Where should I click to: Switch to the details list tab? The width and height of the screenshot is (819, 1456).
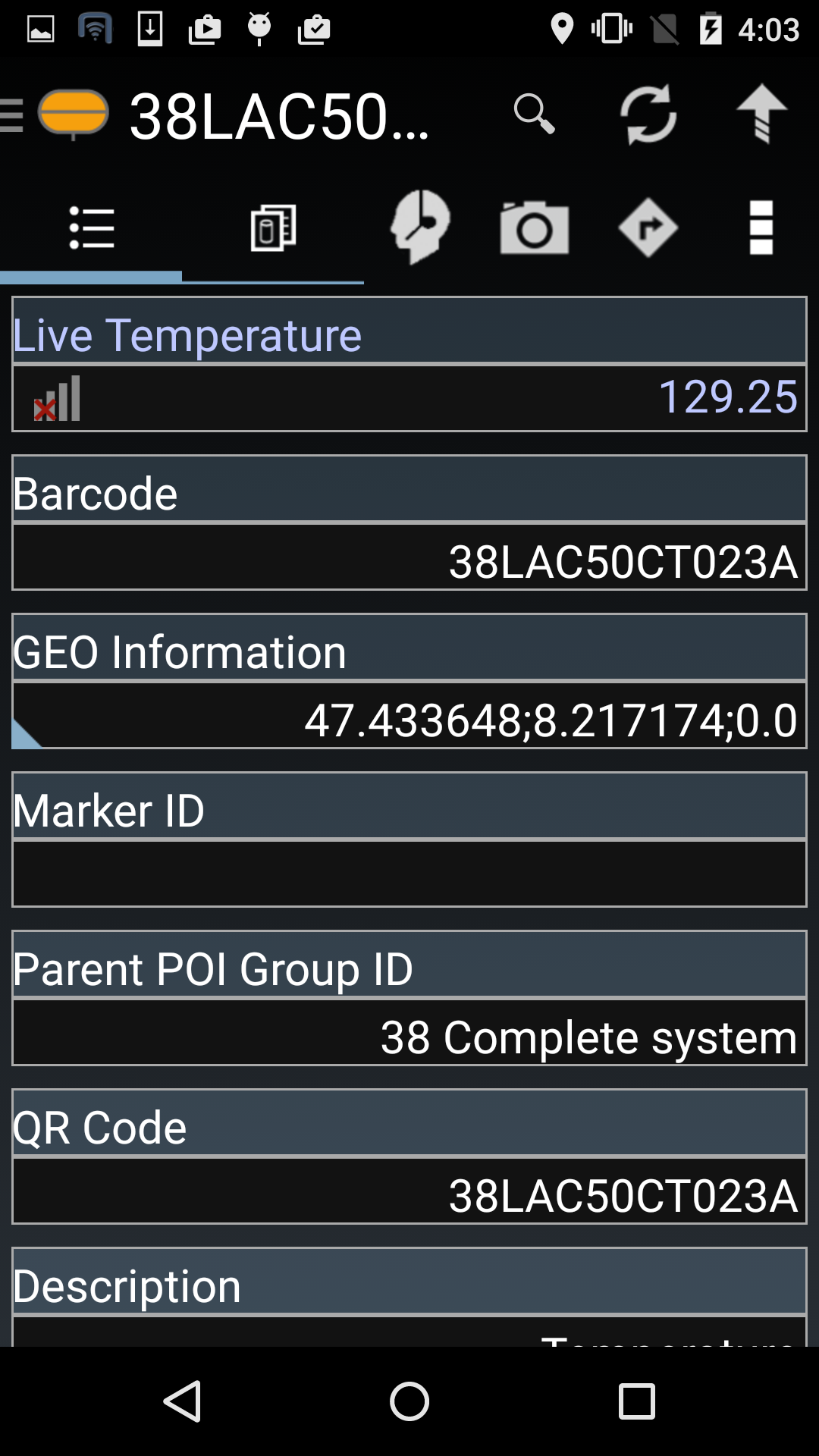click(x=91, y=228)
